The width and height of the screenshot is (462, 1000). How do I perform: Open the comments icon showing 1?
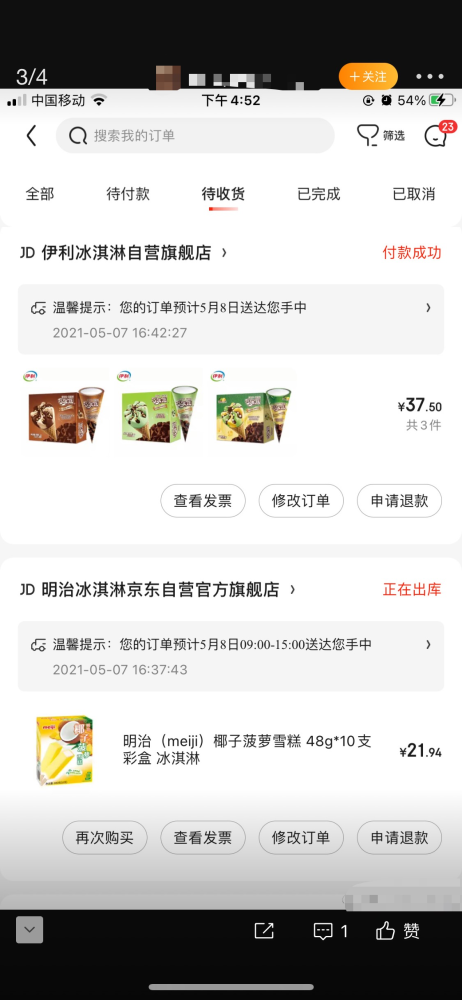pos(331,931)
